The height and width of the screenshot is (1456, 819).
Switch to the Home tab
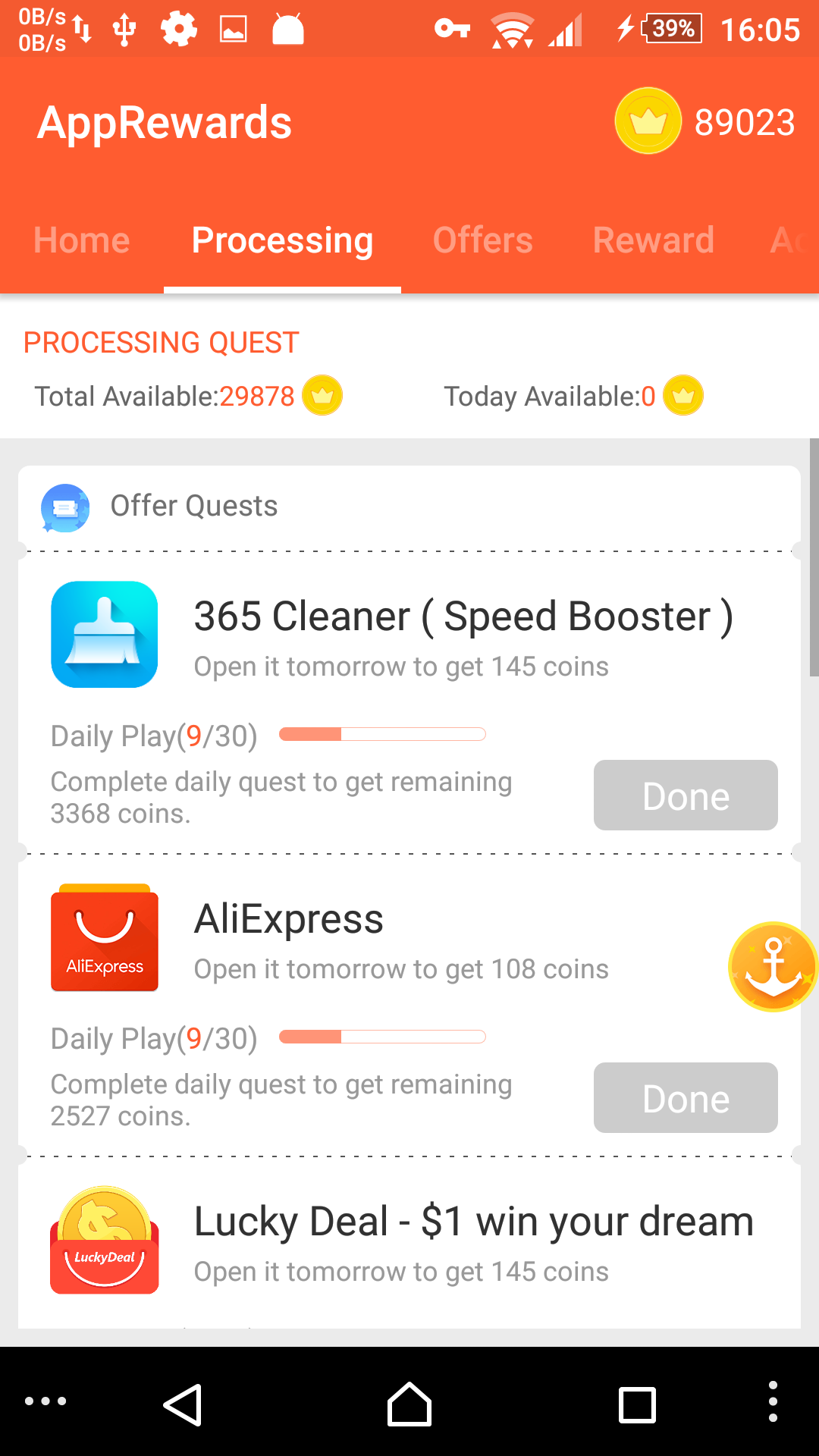coord(82,241)
